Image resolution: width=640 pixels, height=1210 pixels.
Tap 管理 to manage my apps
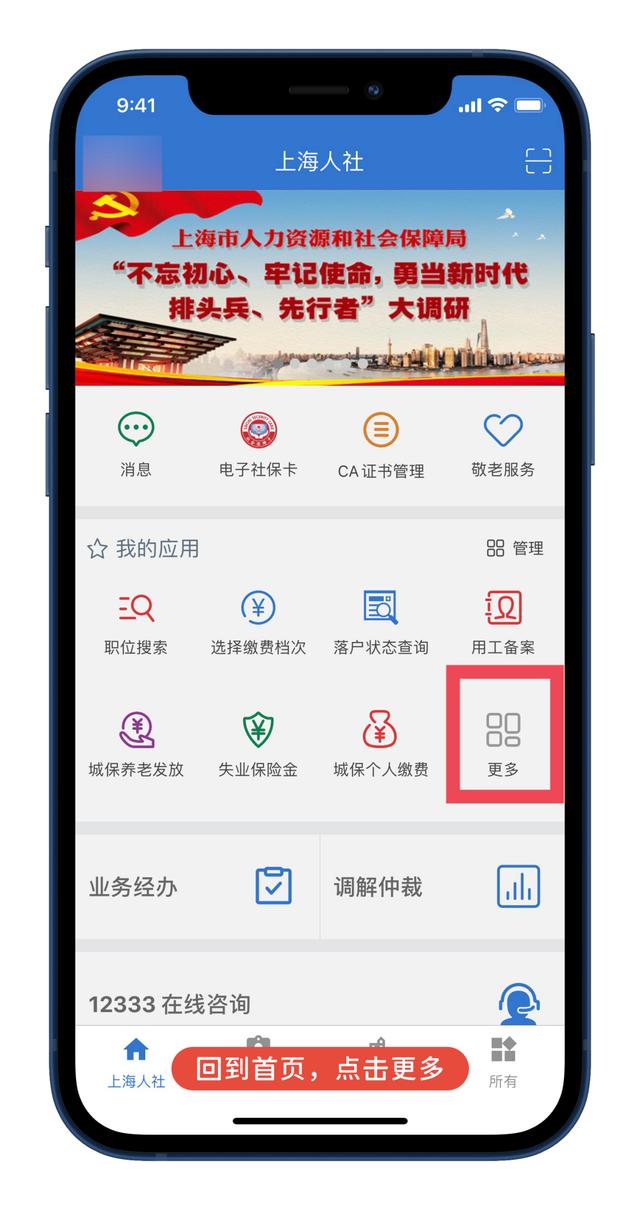click(515, 548)
